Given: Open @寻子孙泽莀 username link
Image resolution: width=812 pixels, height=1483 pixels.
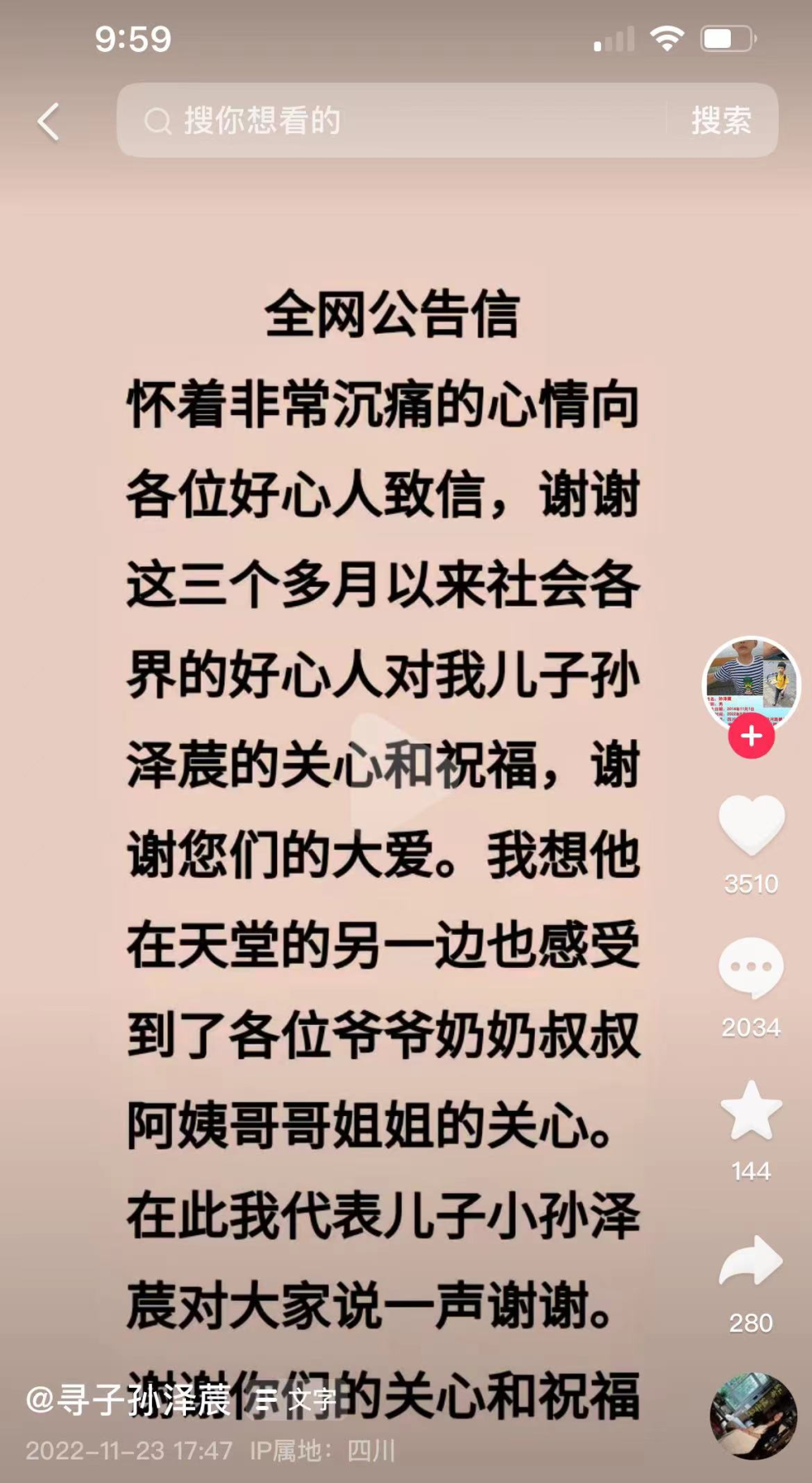Looking at the screenshot, I should pos(128,1400).
